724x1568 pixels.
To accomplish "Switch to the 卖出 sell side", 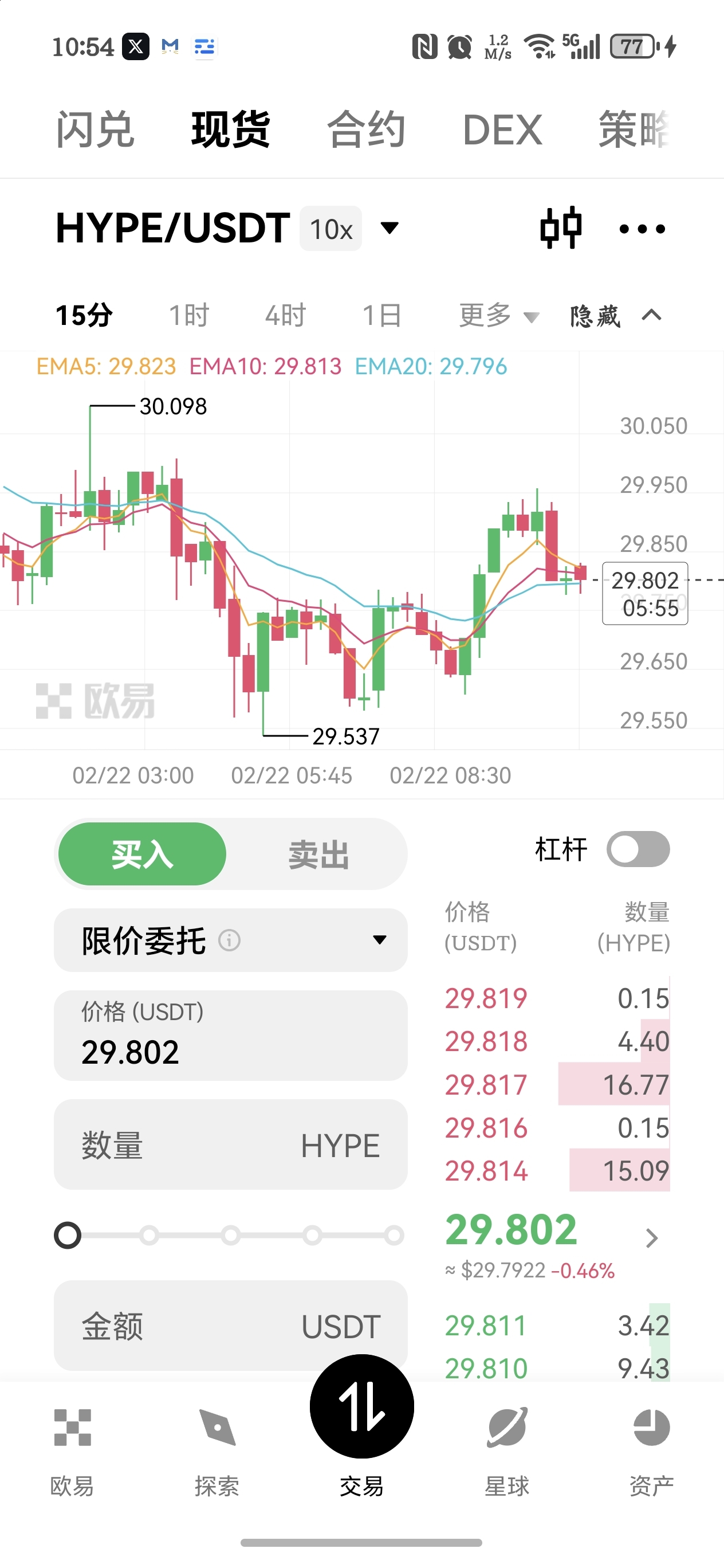I will coord(318,854).
